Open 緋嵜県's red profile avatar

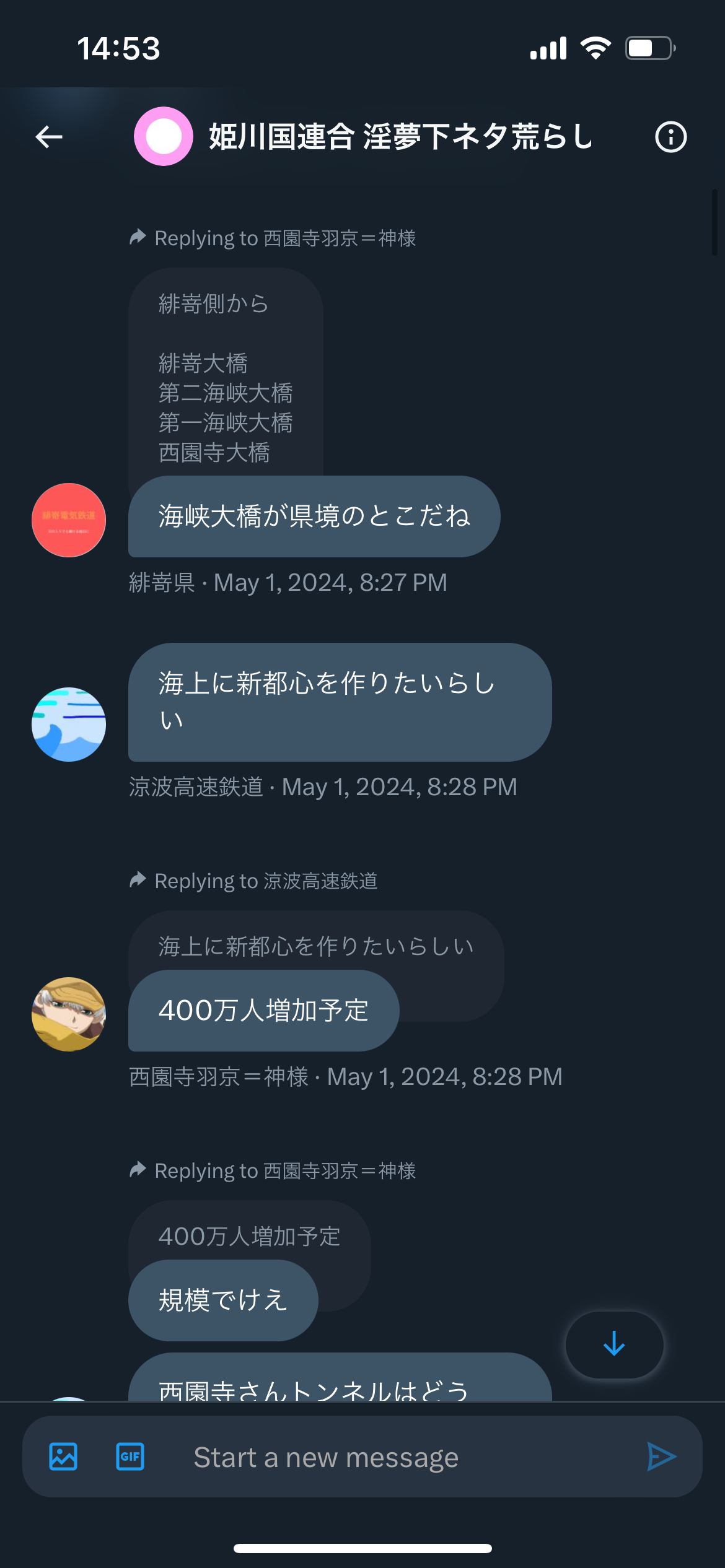[69, 520]
